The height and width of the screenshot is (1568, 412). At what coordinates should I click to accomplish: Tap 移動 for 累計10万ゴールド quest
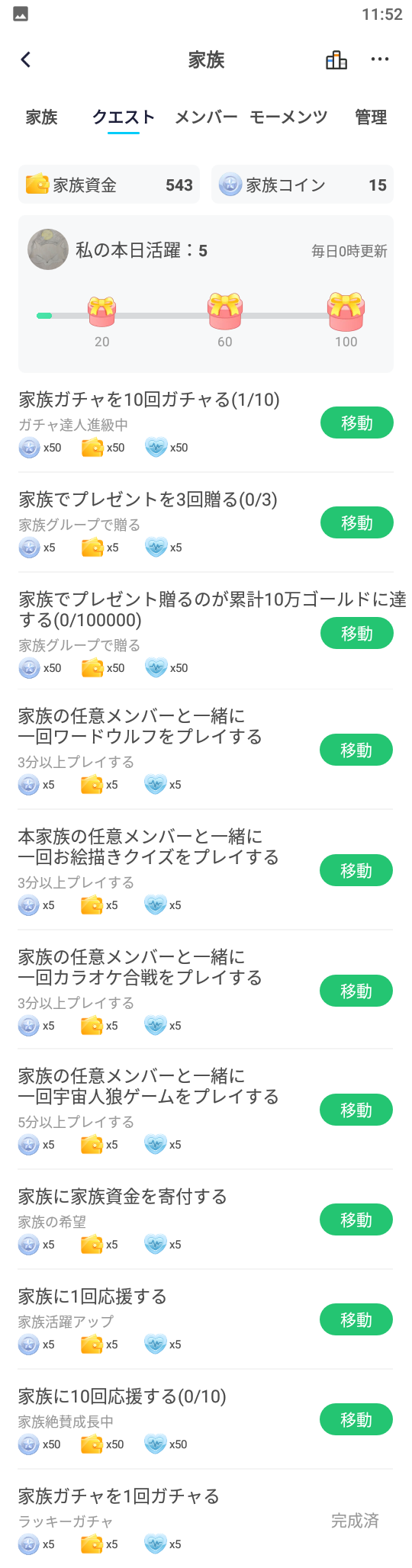click(x=357, y=633)
